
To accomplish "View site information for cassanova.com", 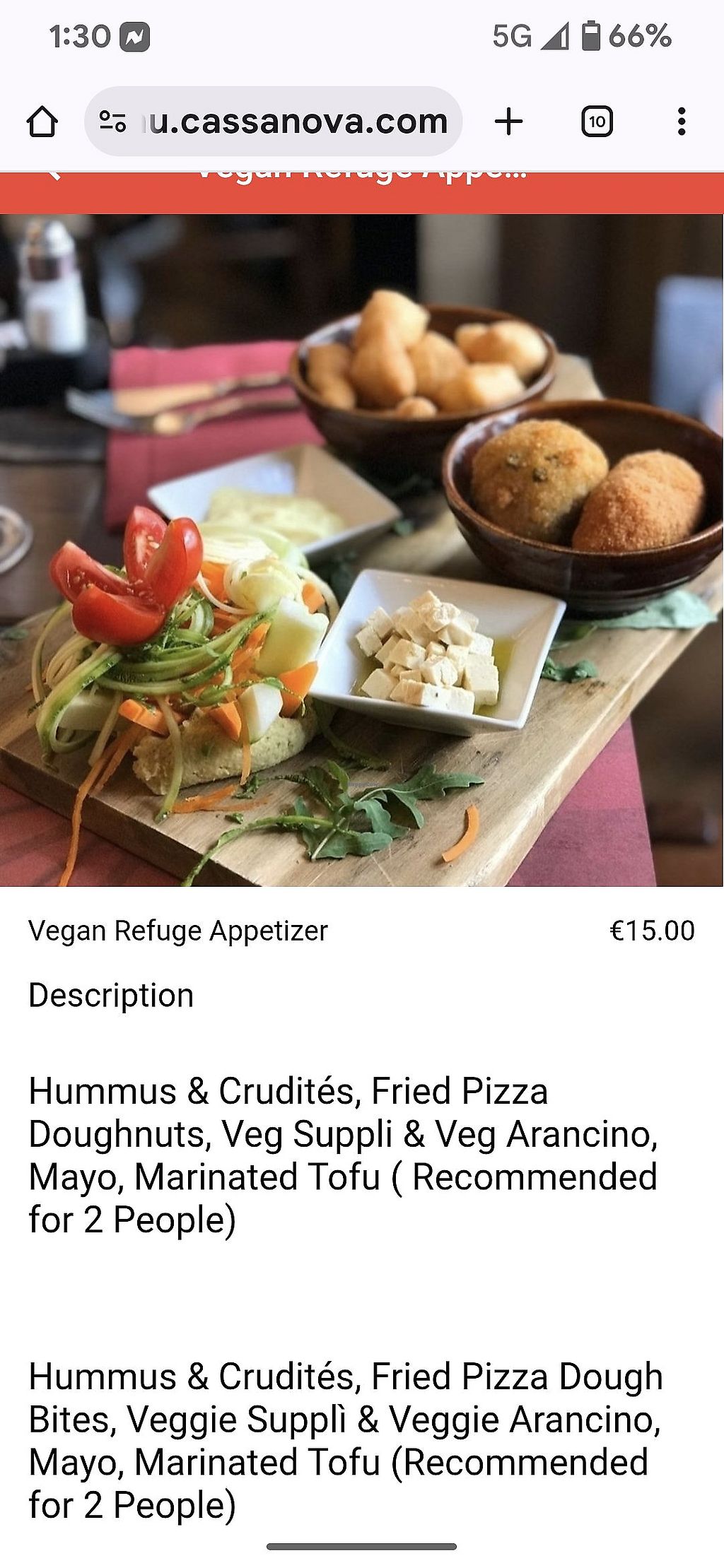I will [112, 122].
